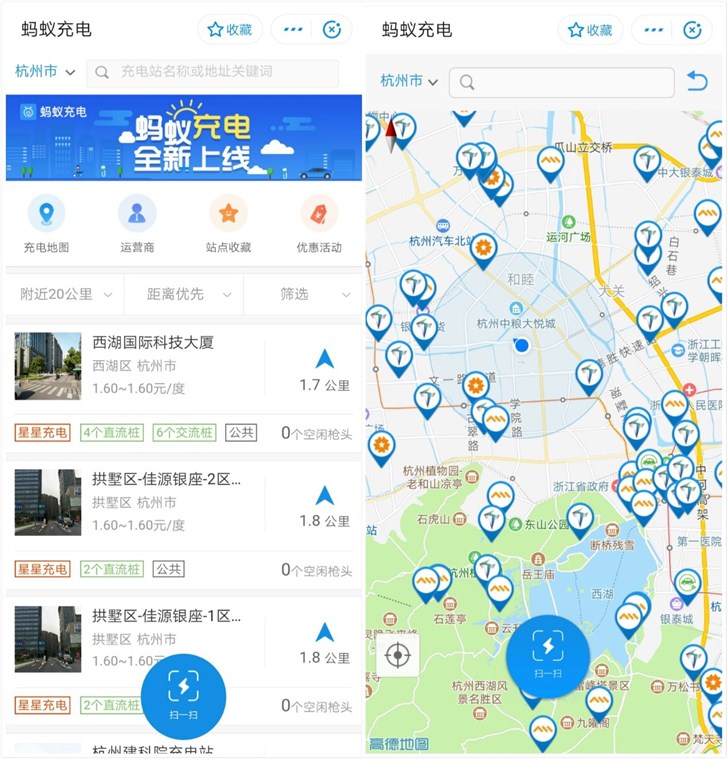The height and width of the screenshot is (759, 728).
Task: Open 站点收藏 saved stations
Action: 228,223
